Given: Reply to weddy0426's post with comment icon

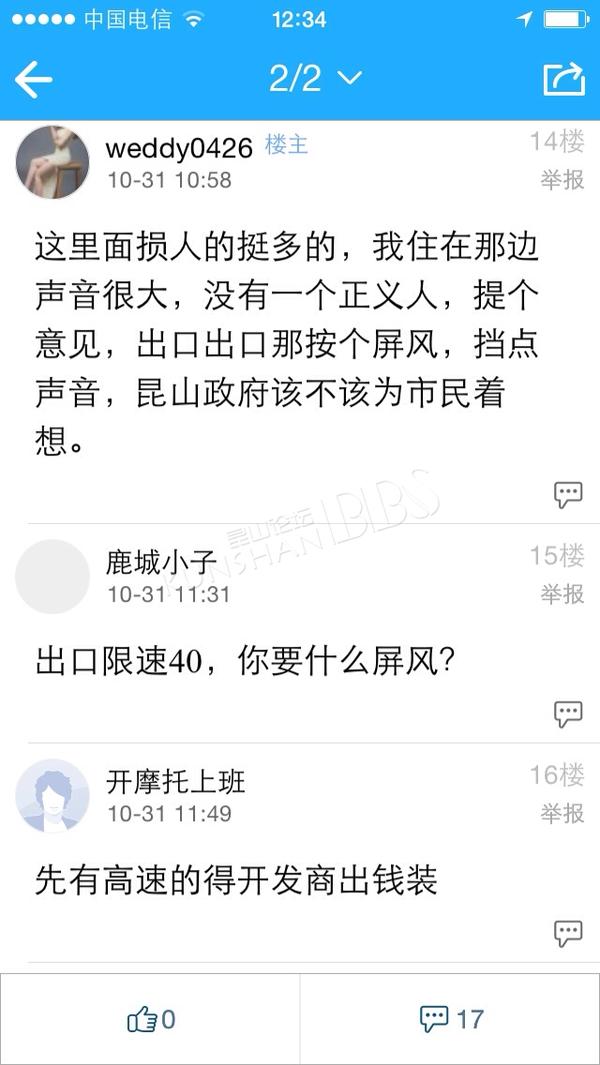Looking at the screenshot, I should pos(568,495).
